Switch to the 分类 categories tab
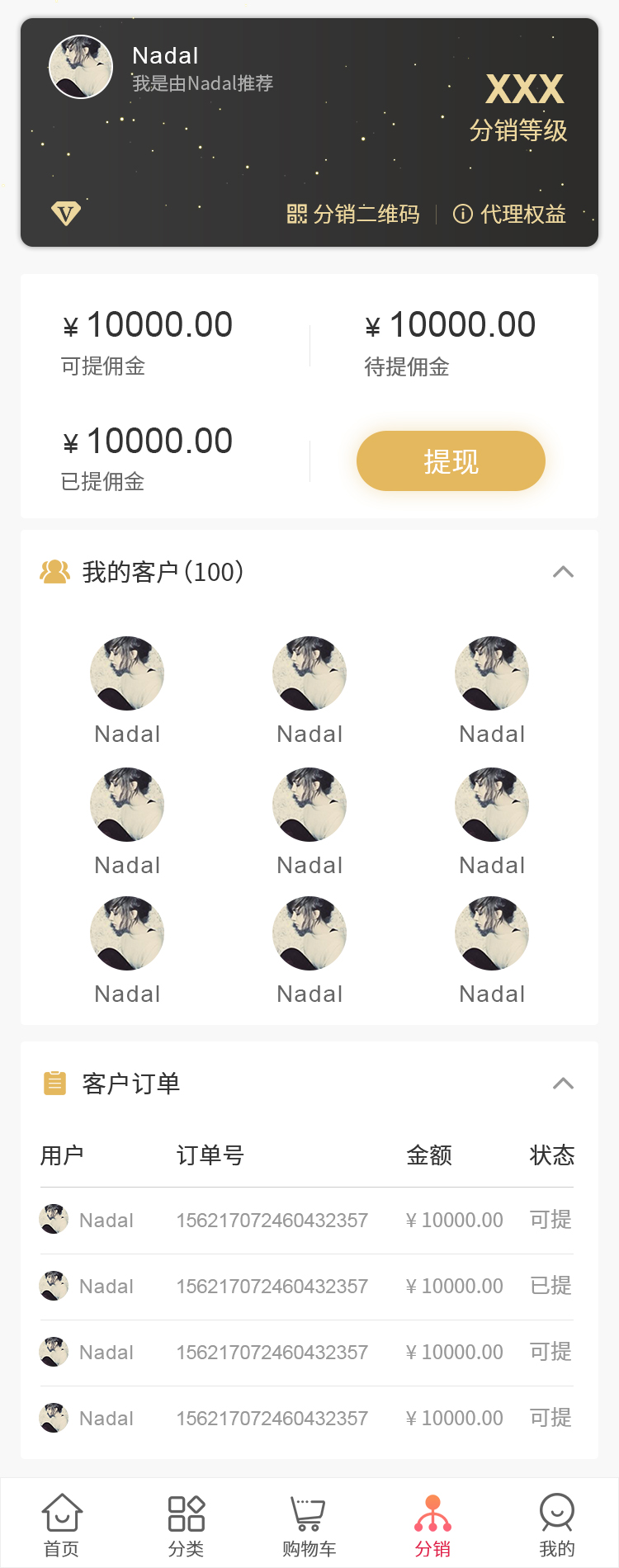 (x=186, y=1524)
